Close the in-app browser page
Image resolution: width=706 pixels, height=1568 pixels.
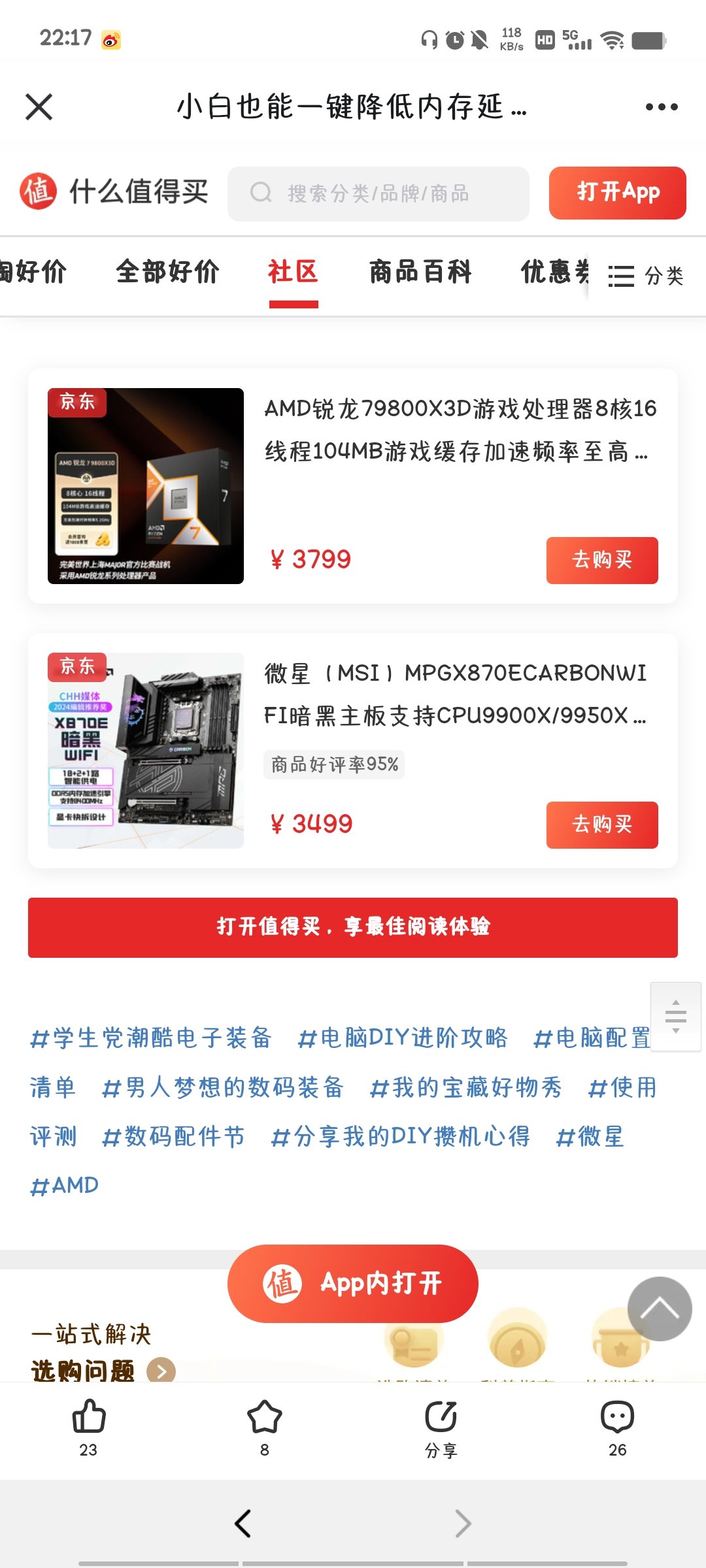[39, 106]
